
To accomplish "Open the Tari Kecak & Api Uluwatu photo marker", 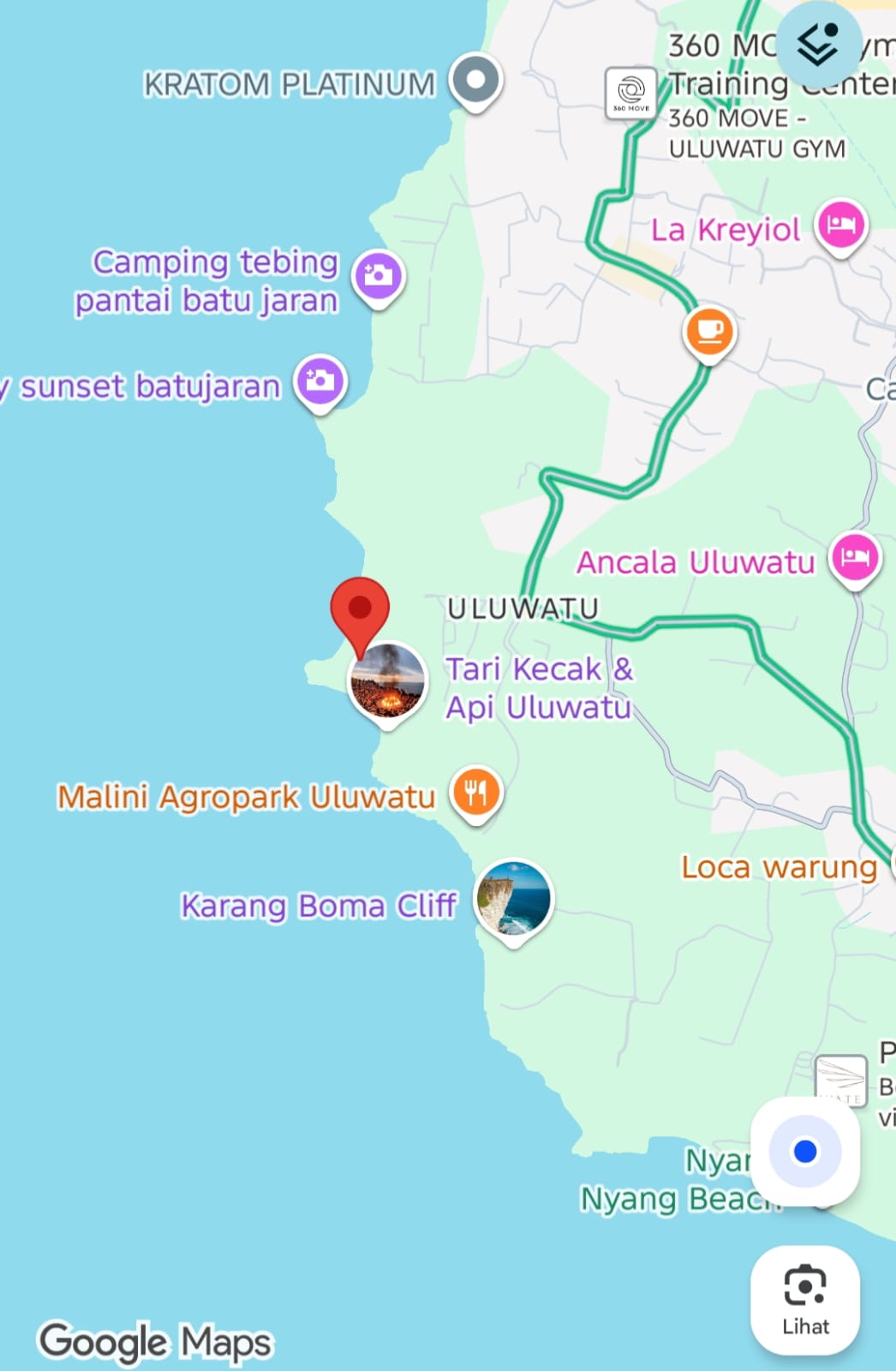I will point(387,681).
